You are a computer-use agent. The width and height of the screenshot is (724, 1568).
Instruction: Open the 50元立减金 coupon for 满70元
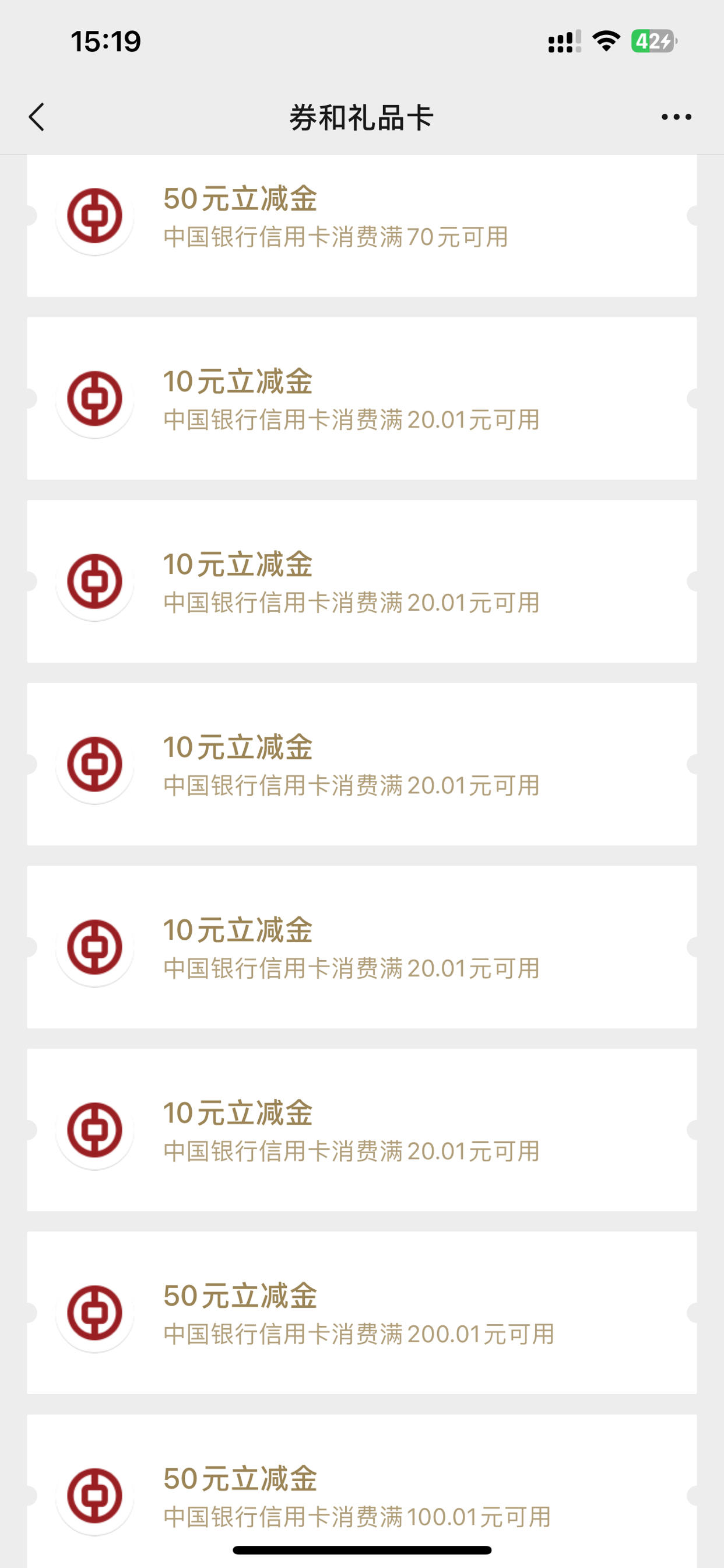(x=362, y=226)
